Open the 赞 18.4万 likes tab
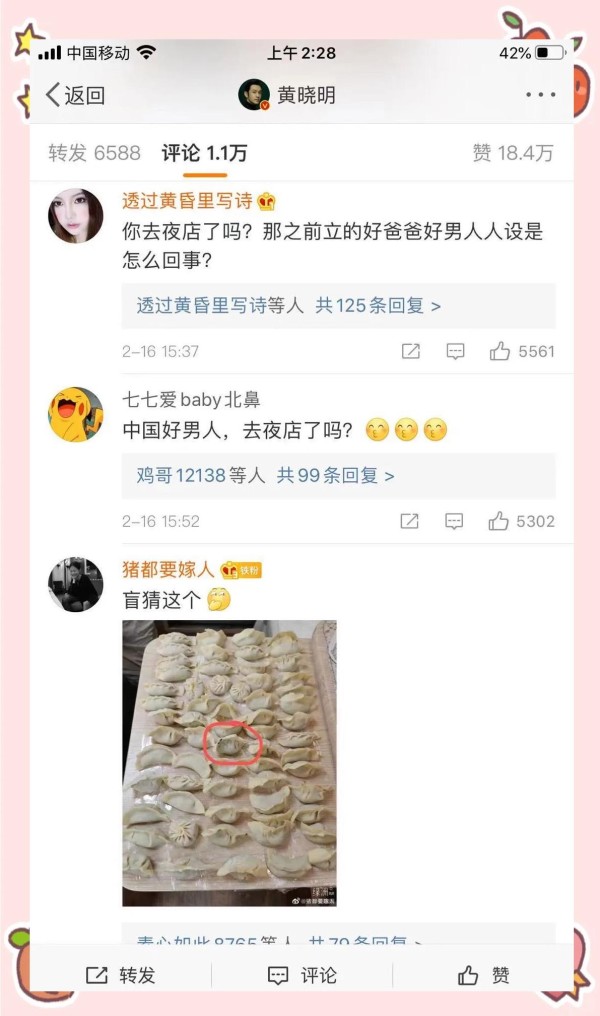600x1016 pixels. click(x=512, y=153)
